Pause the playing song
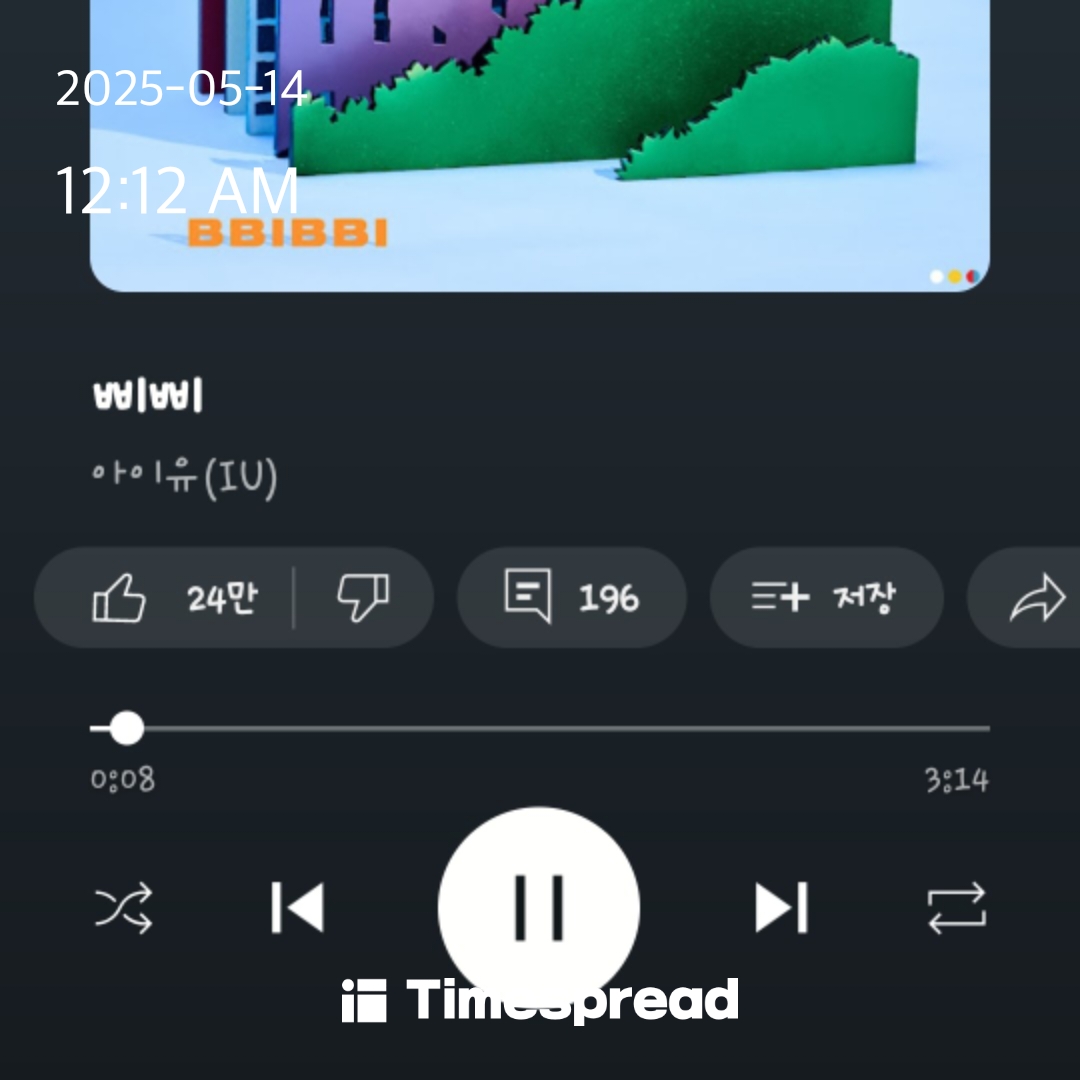The width and height of the screenshot is (1080, 1080). pyautogui.click(x=539, y=905)
